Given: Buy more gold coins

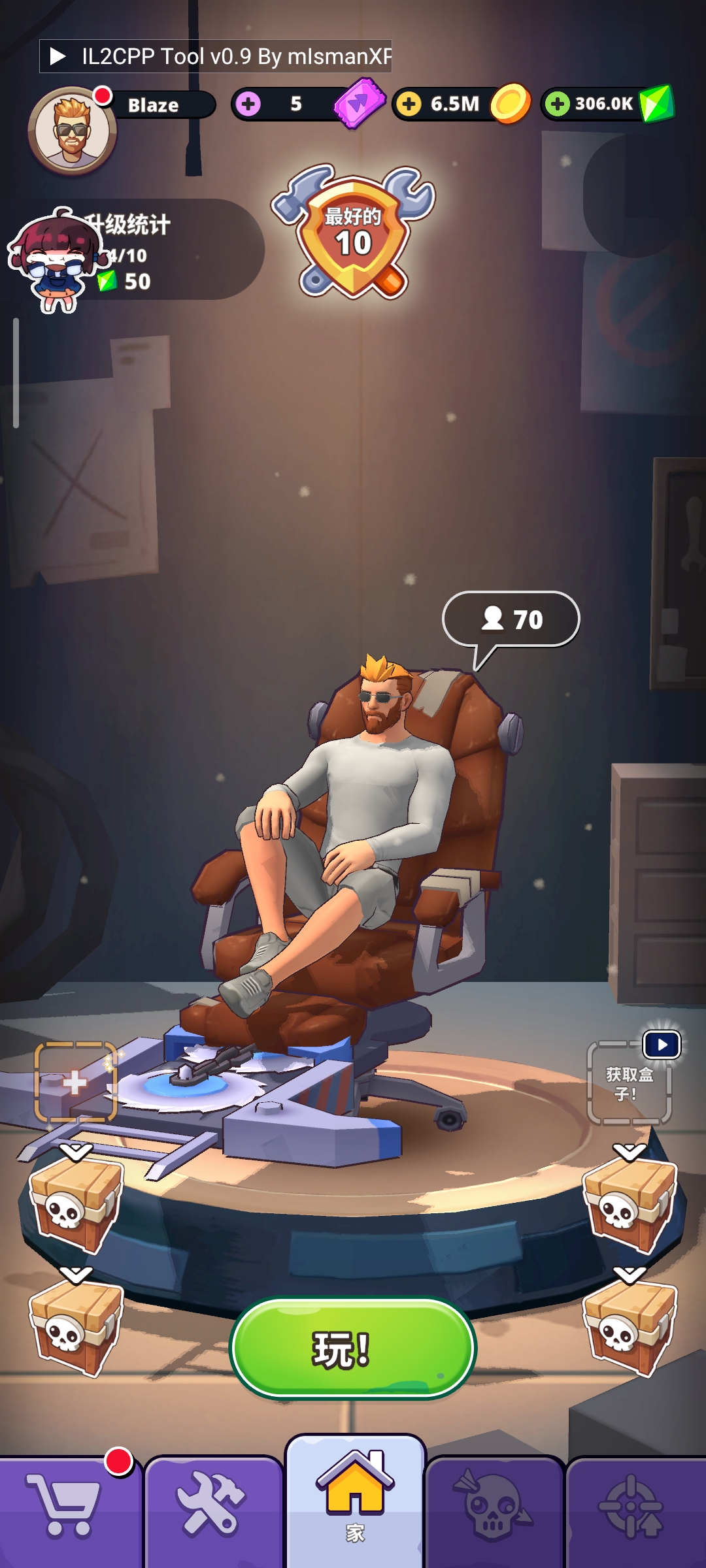Looking at the screenshot, I should 409,104.
